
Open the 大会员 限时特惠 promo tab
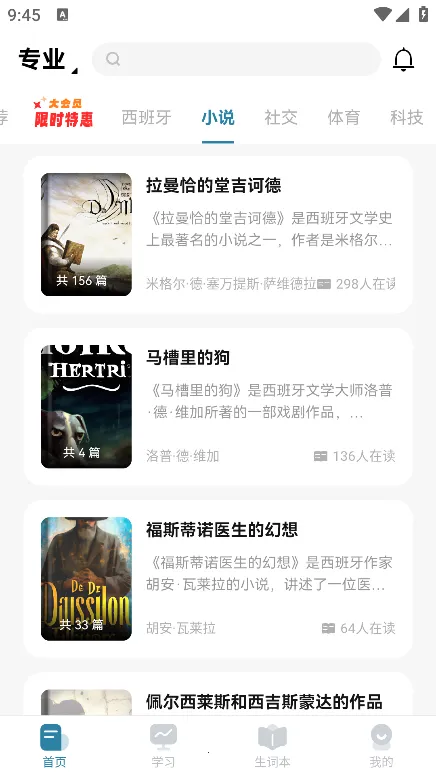pos(63,112)
